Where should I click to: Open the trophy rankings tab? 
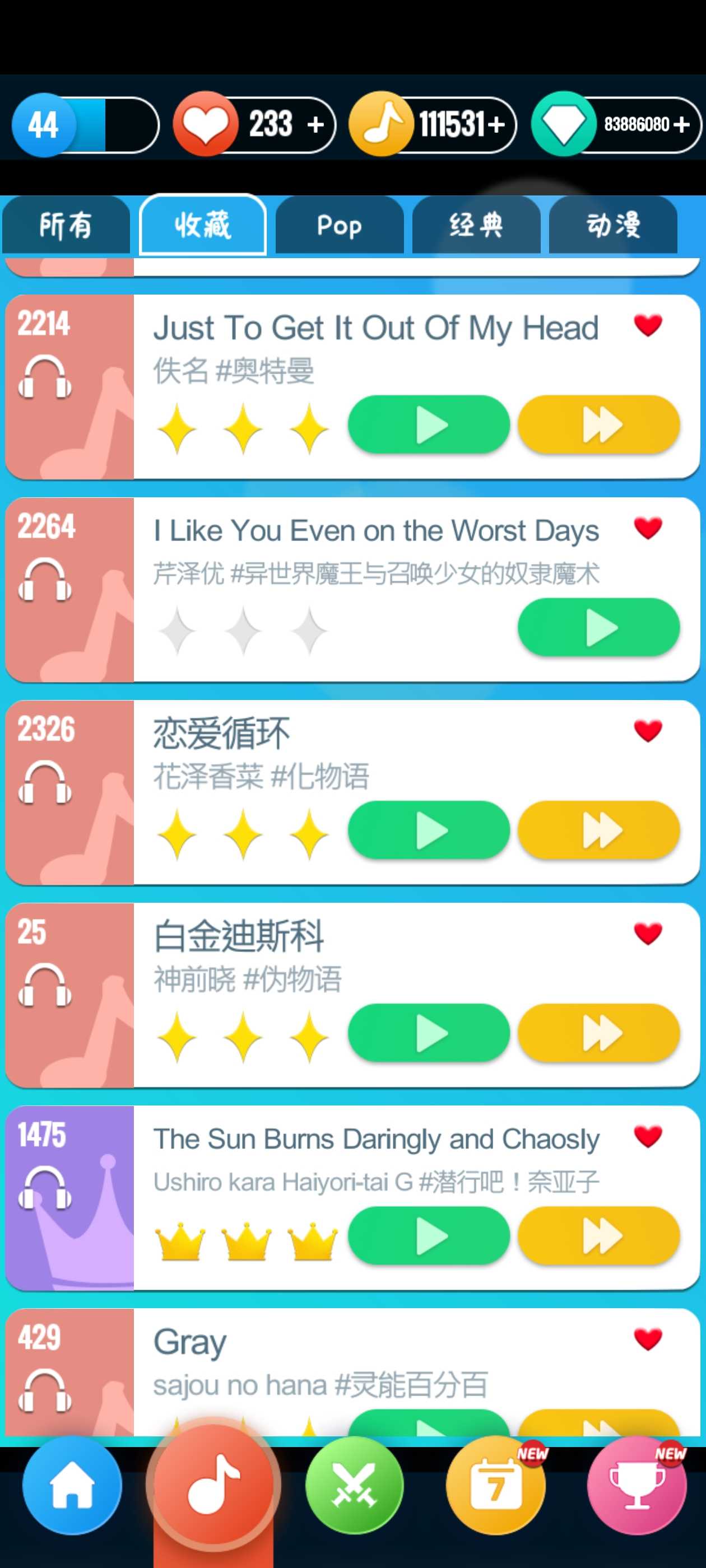pos(637,1485)
